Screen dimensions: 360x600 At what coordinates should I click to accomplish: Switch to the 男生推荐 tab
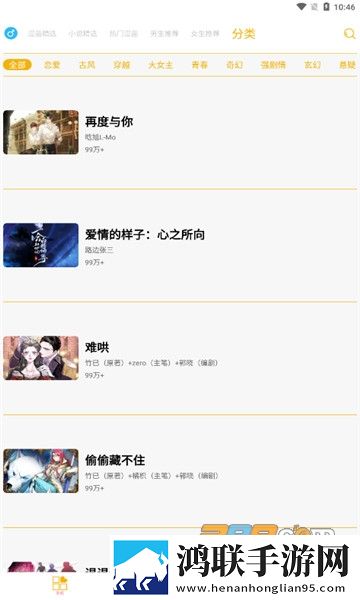coord(164,34)
